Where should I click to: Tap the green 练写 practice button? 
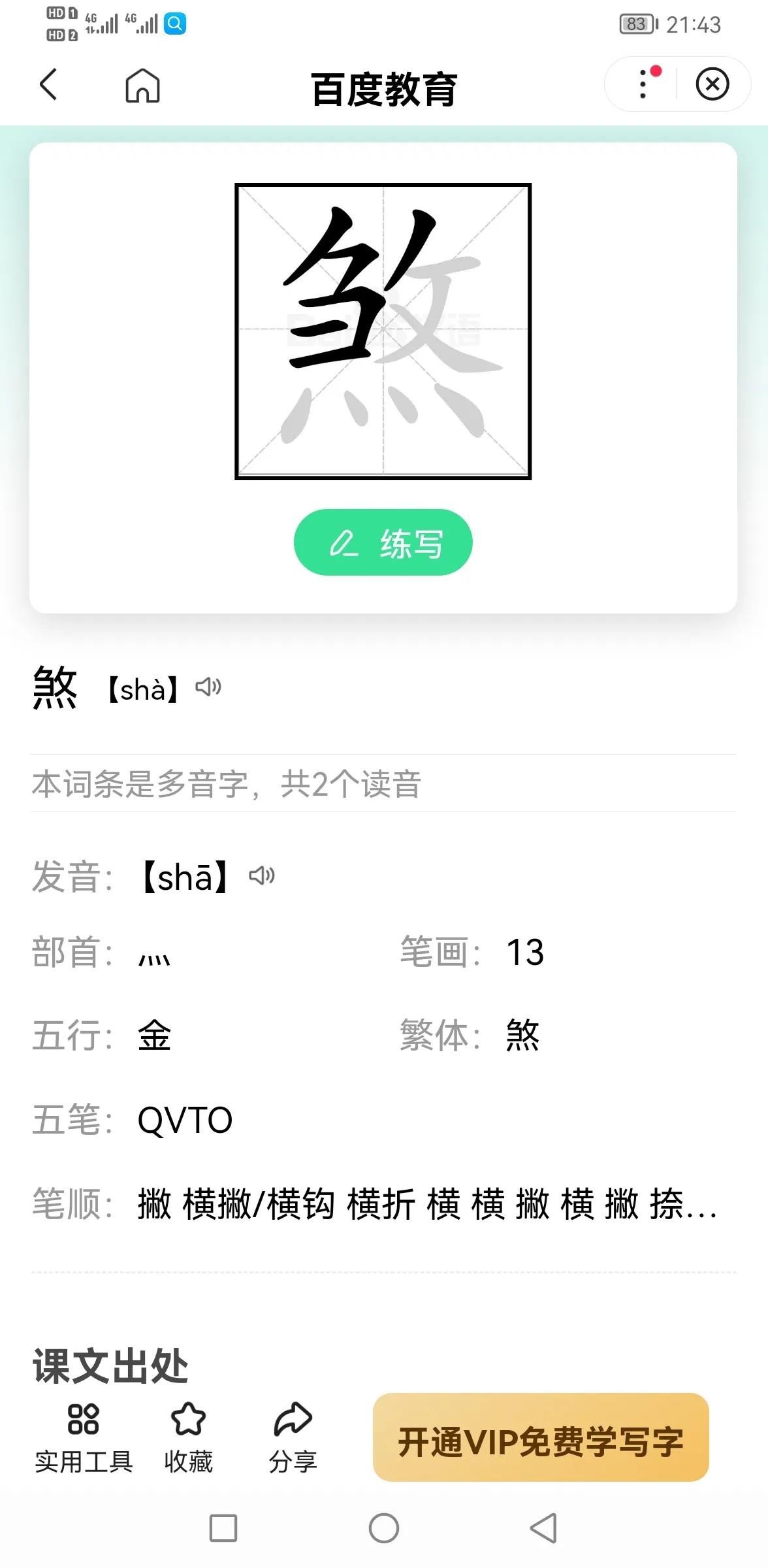[383, 542]
